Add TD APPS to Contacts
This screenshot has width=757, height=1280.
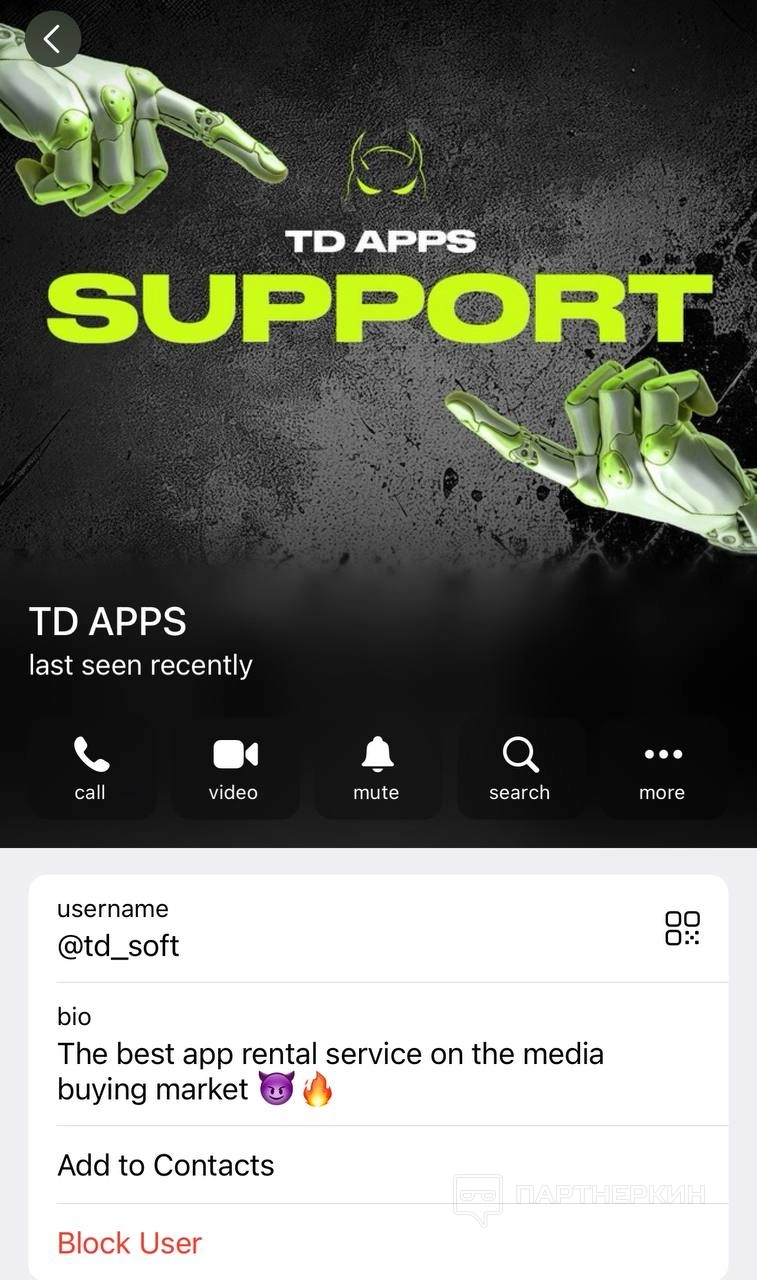pyautogui.click(x=166, y=1165)
